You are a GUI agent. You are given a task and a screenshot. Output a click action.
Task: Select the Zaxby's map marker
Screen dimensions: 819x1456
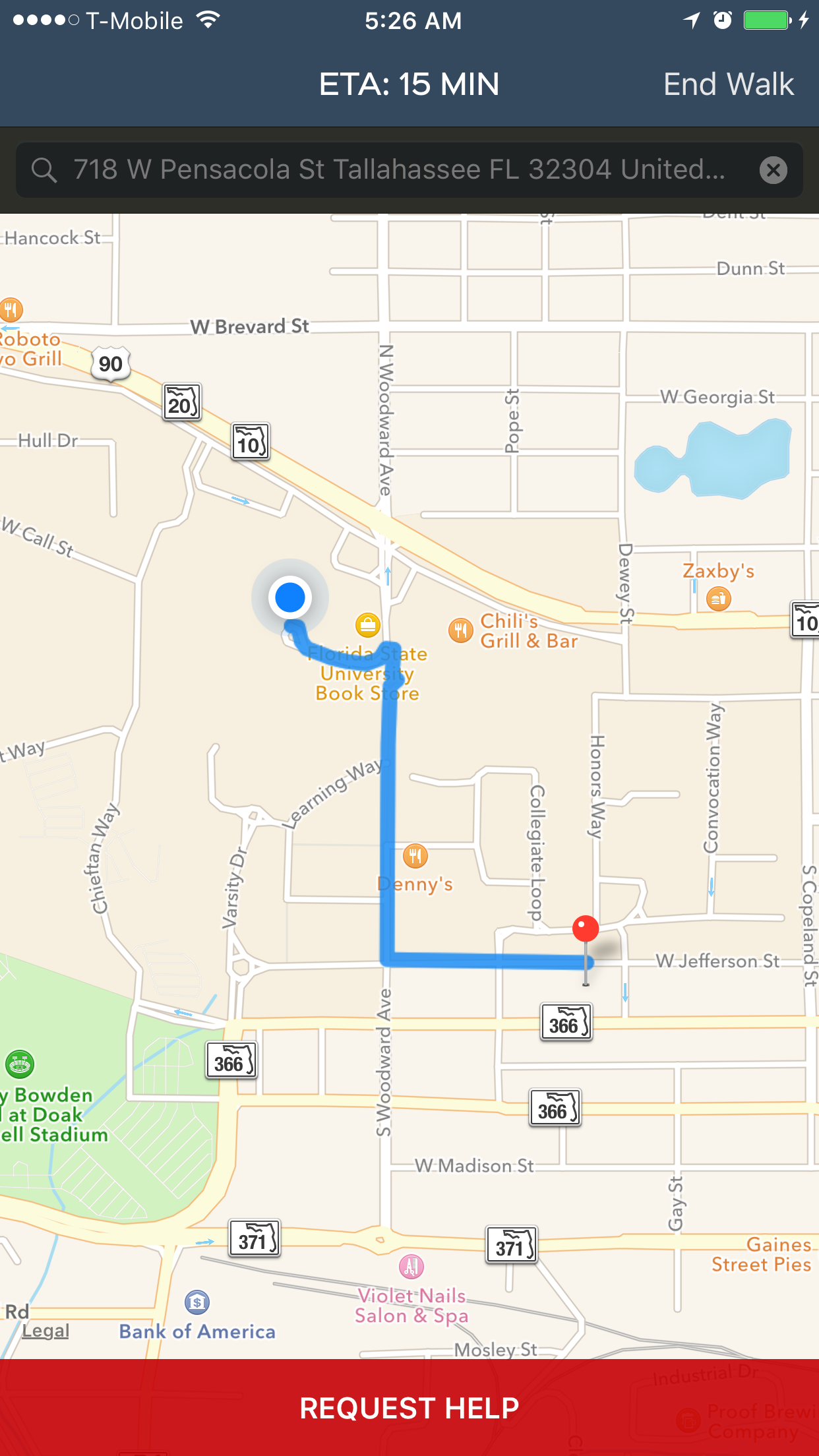(719, 598)
